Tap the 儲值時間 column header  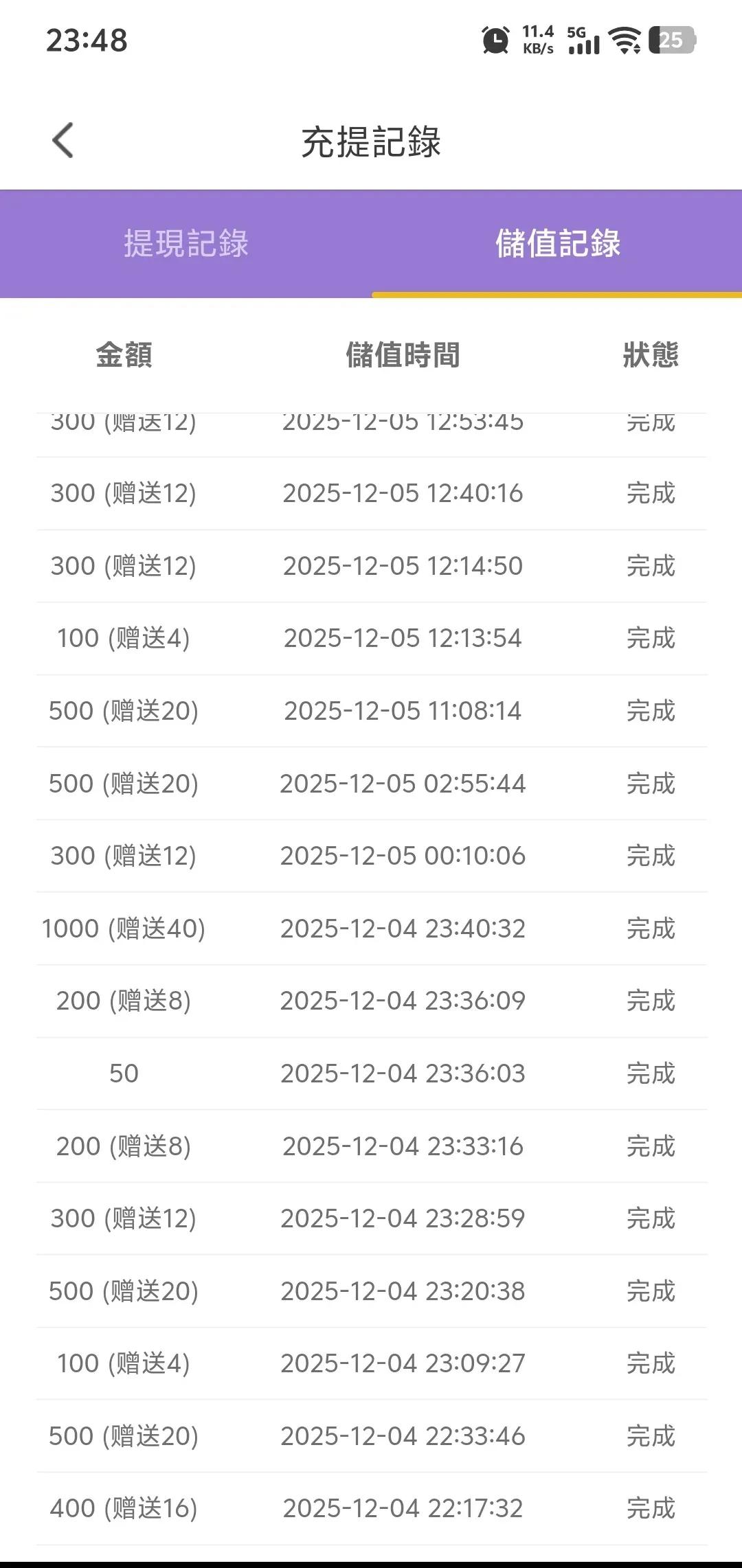click(402, 356)
